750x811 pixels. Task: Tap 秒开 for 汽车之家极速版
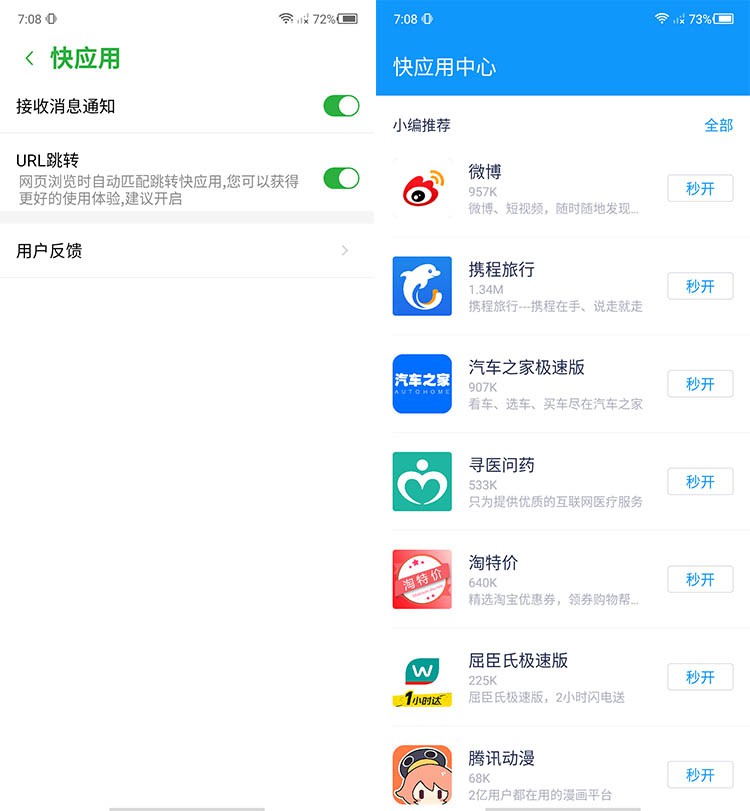700,384
